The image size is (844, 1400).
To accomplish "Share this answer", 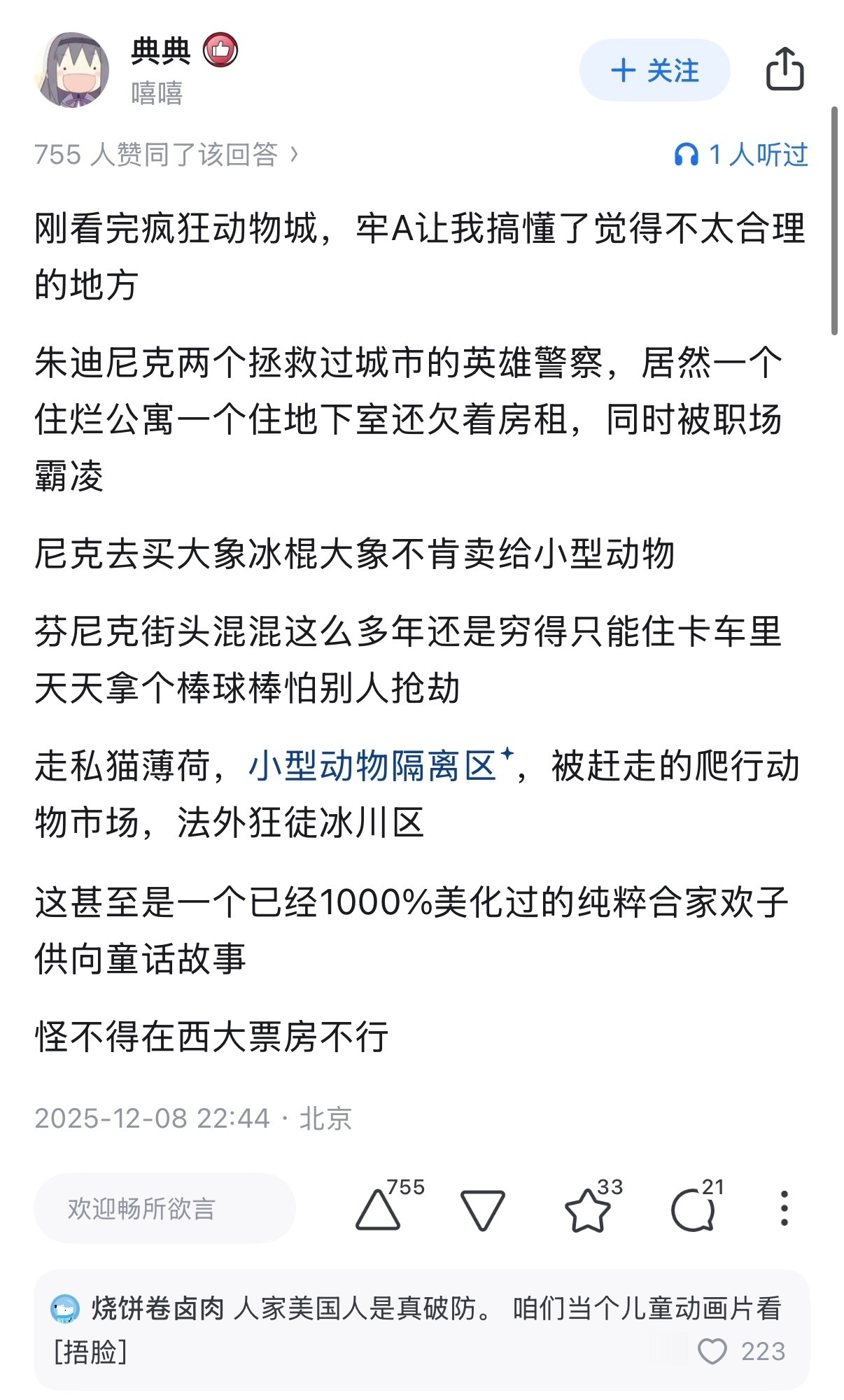I will pos(784,69).
